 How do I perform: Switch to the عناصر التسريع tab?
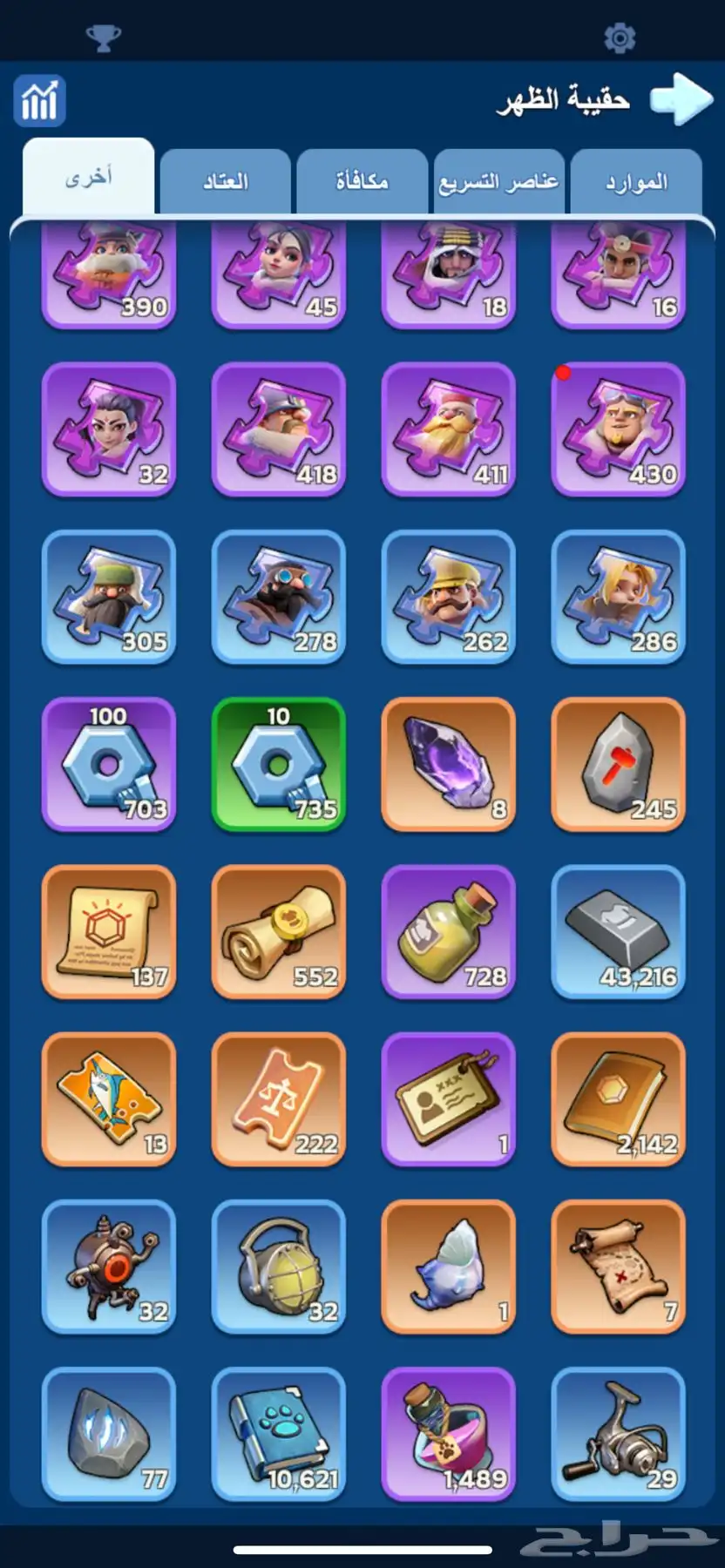pos(498,181)
